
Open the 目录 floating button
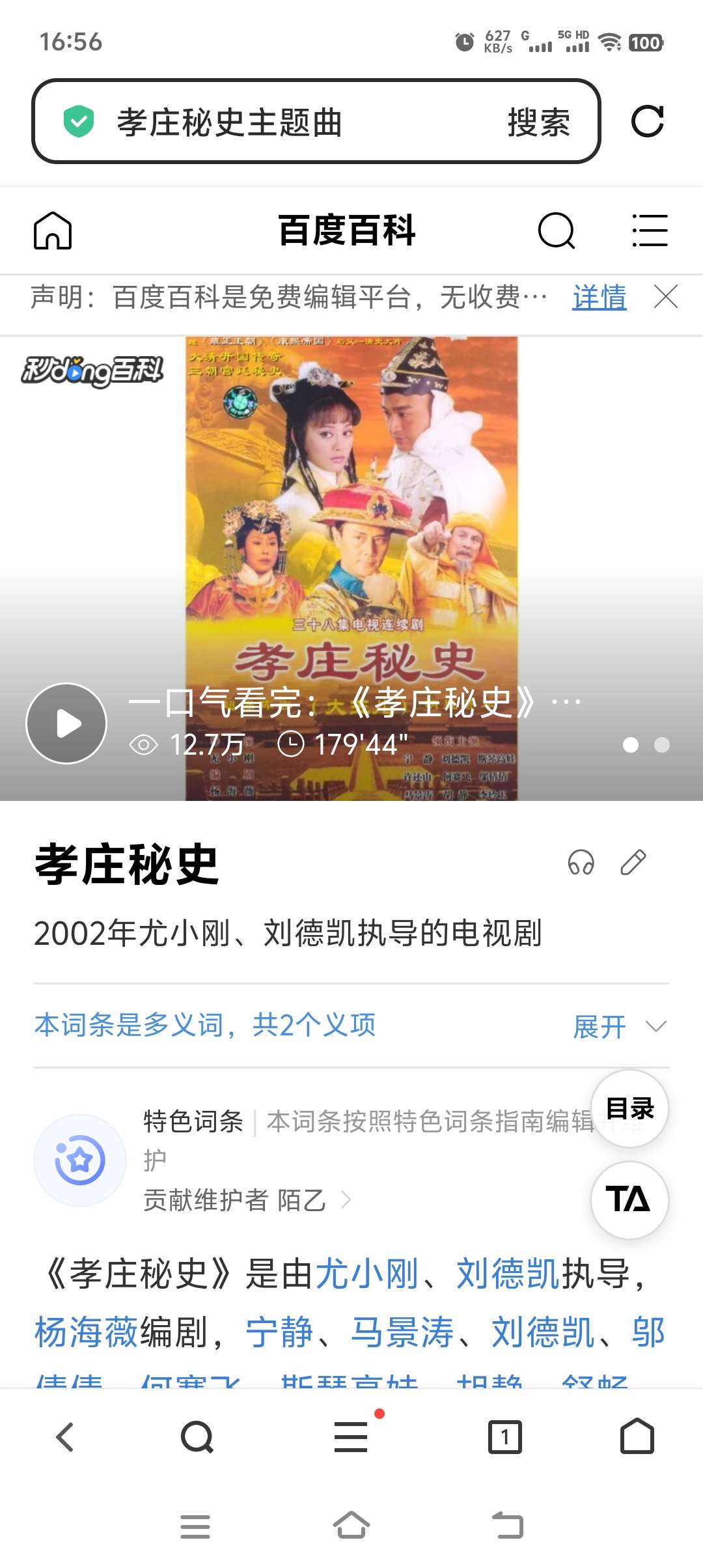(629, 1108)
